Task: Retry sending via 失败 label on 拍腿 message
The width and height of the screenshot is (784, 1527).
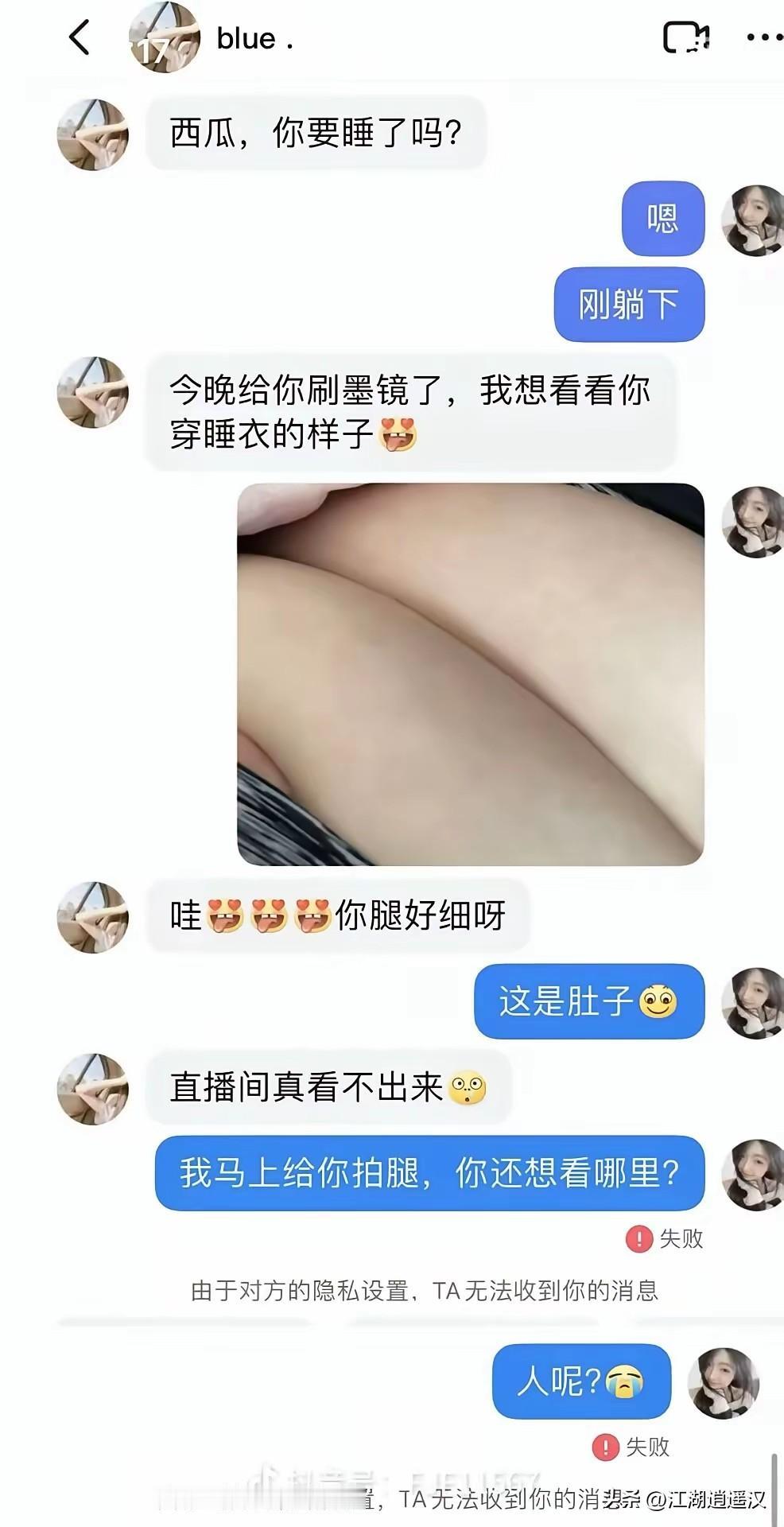Action: click(x=680, y=1238)
